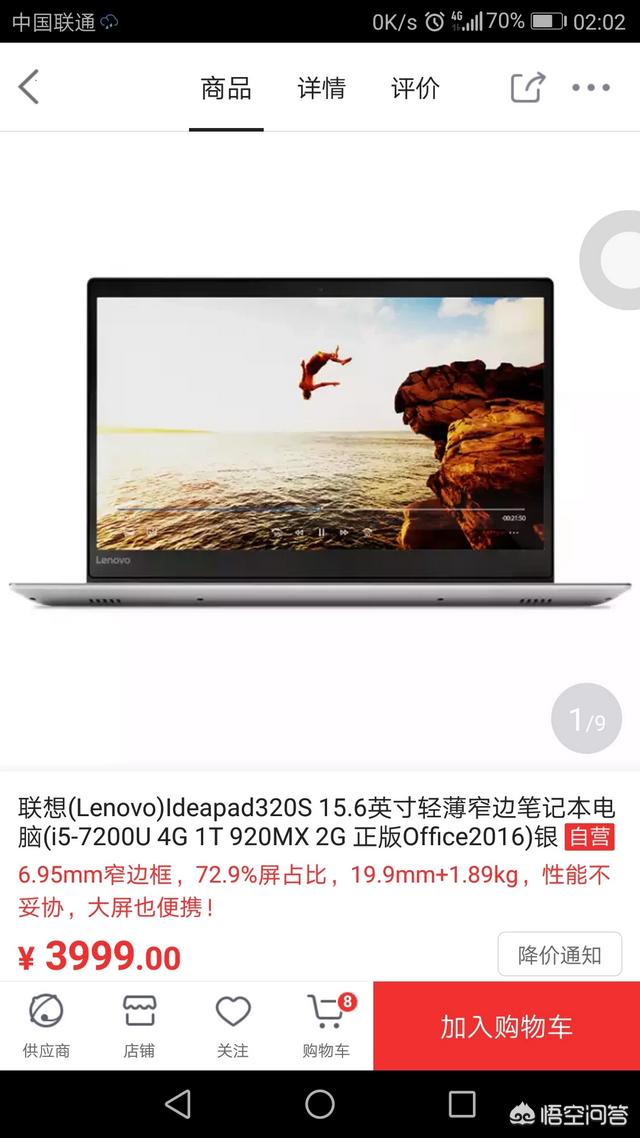Viewport: 640px width, 1138px height.
Task: Share this product
Action: pos(528,87)
